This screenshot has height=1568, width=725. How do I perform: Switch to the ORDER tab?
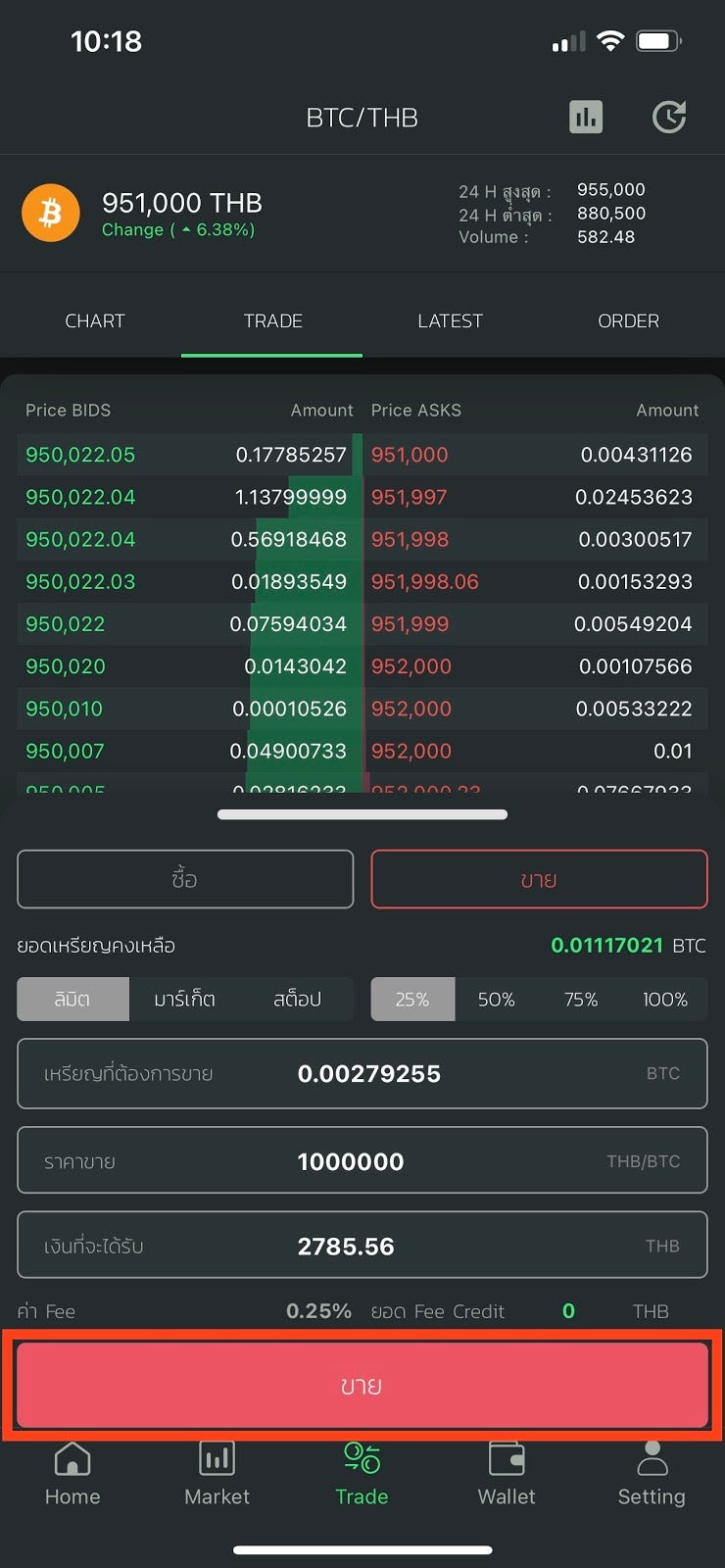coord(628,320)
